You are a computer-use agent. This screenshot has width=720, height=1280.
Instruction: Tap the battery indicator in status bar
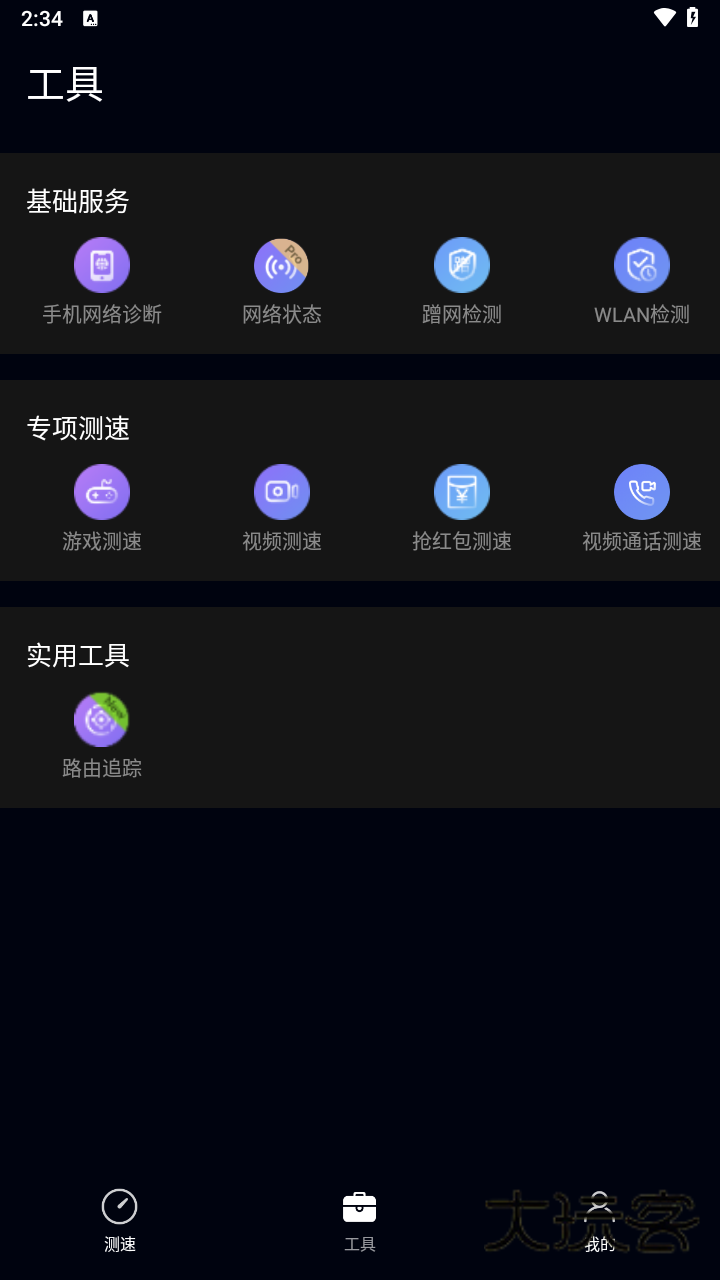point(693,16)
